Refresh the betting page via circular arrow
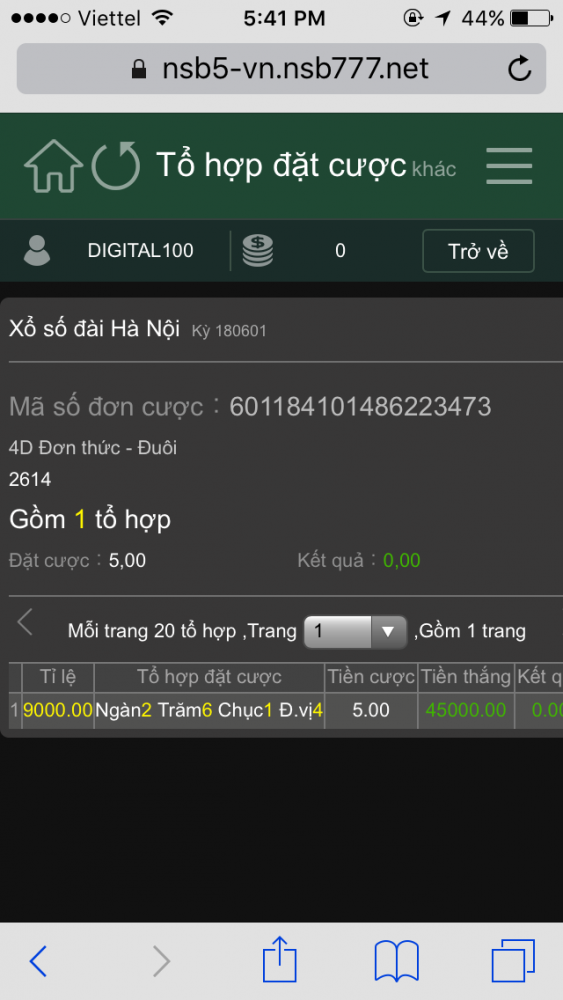 tap(116, 165)
